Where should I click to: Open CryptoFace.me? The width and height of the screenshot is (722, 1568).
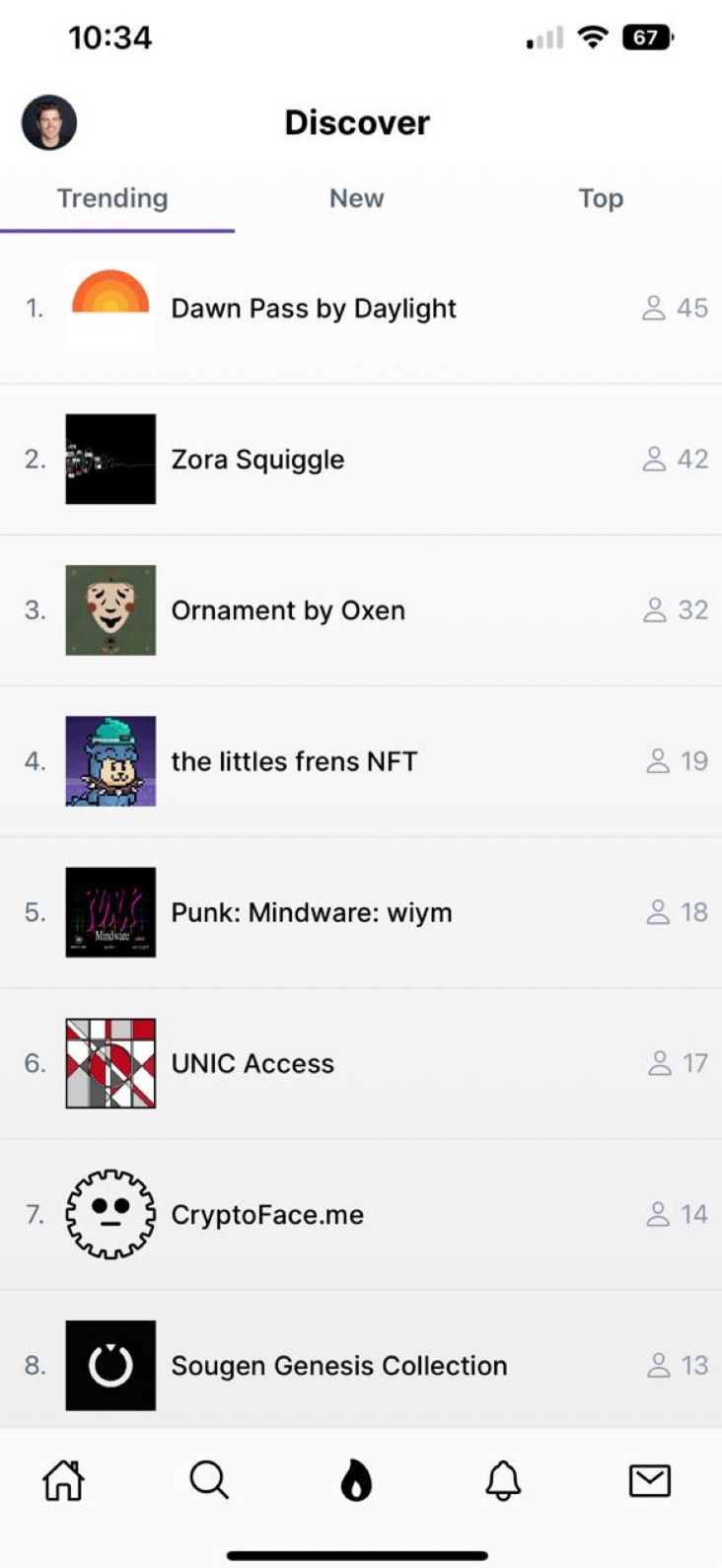[267, 1214]
